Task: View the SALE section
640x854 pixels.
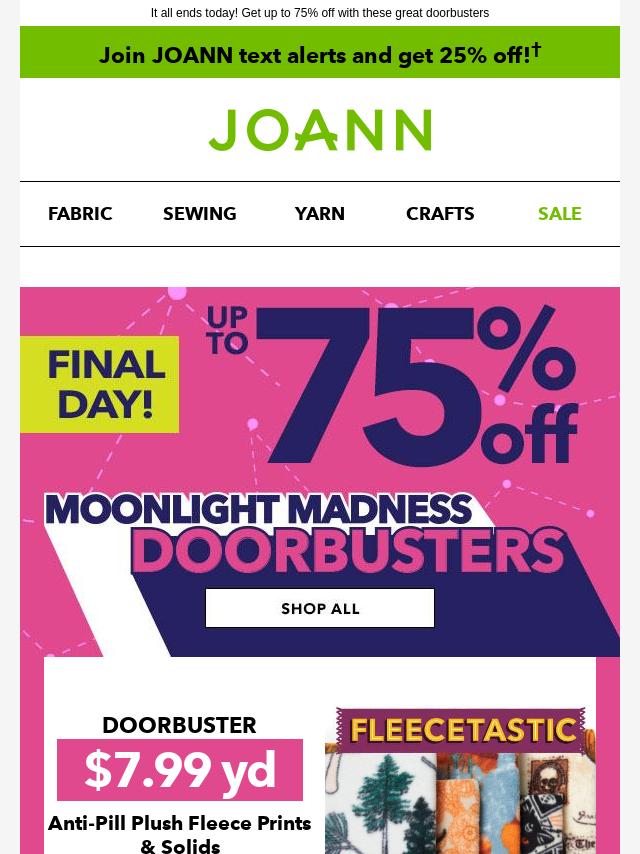Action: coord(559,214)
